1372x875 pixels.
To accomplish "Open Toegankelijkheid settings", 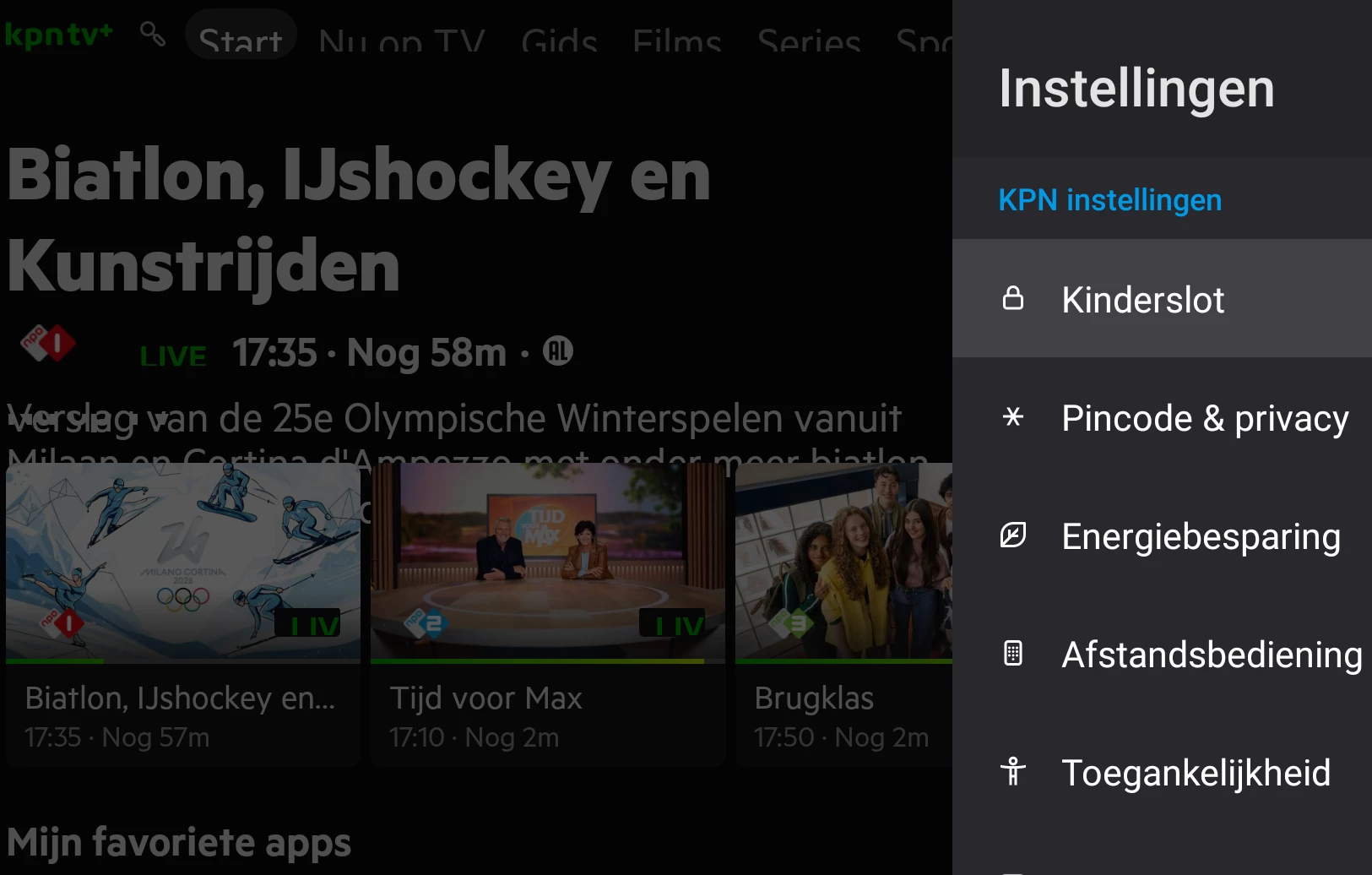I will (x=1161, y=773).
